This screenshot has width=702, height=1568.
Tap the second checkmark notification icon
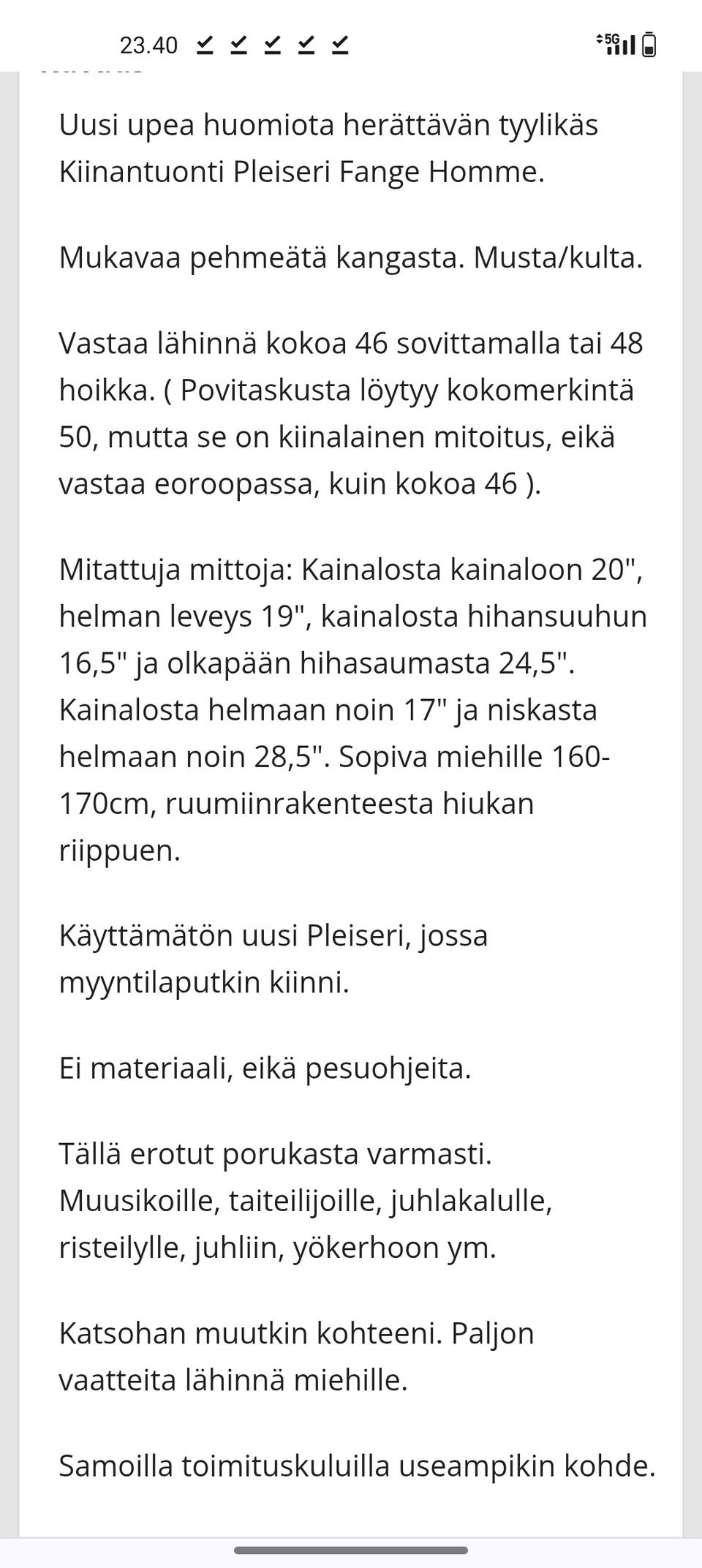(x=237, y=45)
